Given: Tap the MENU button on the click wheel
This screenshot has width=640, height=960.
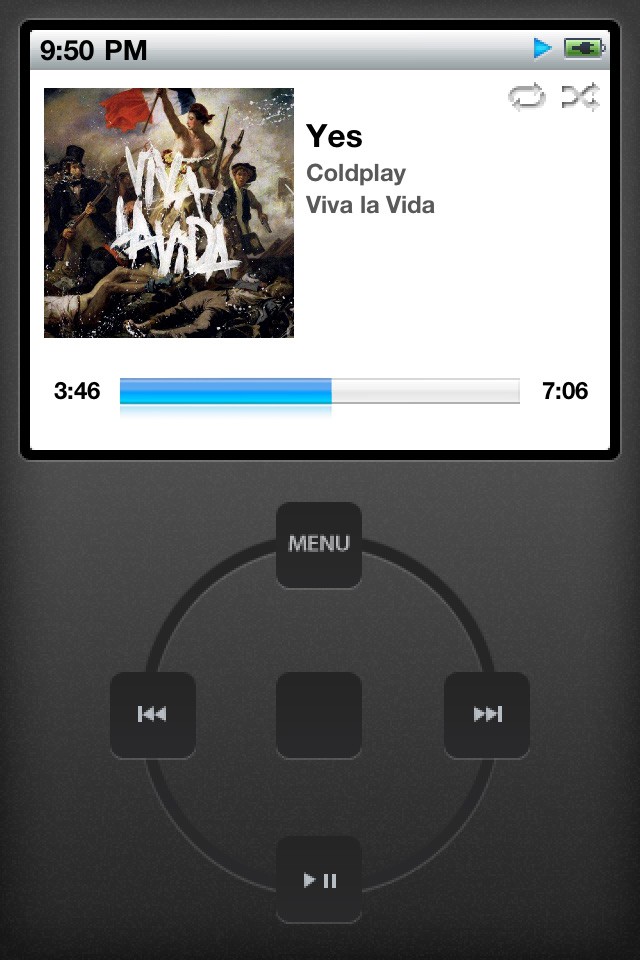Looking at the screenshot, I should [x=319, y=544].
